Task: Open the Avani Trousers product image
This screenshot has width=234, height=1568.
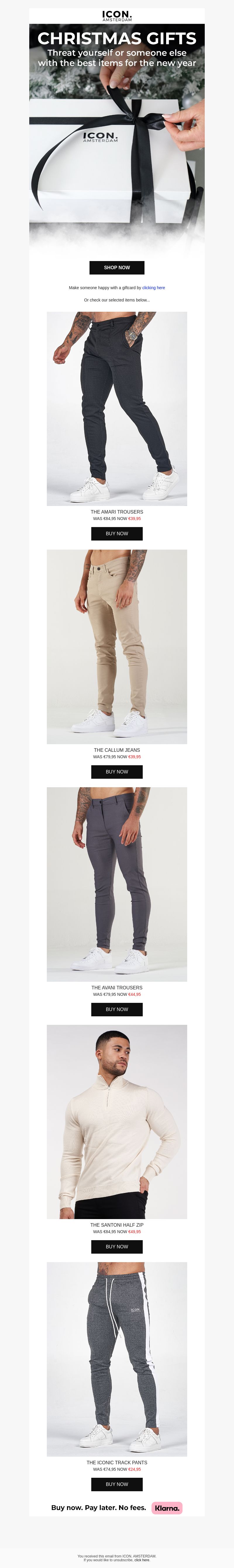Action: pyautogui.click(x=117, y=884)
